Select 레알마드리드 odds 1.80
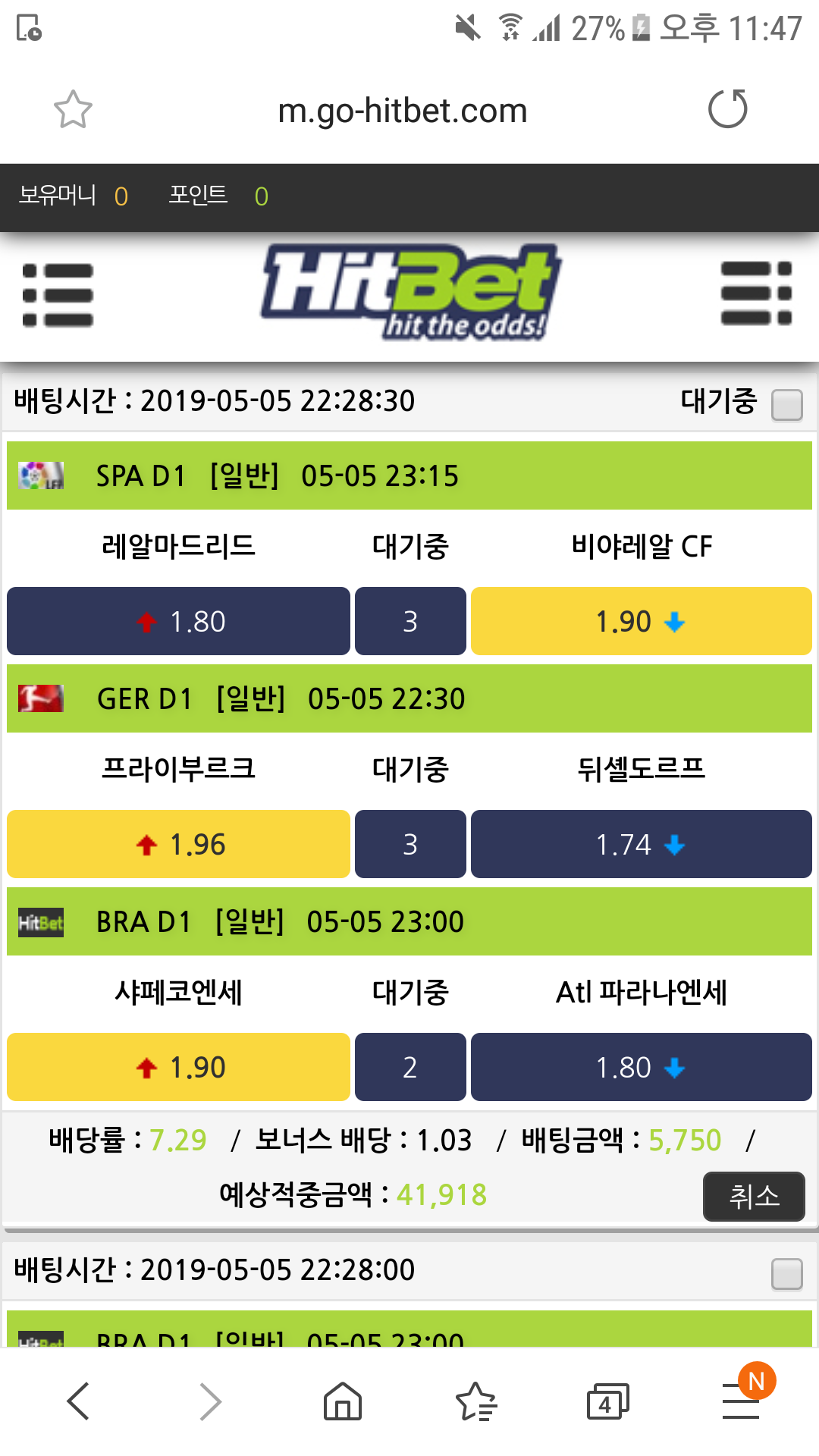819x1456 pixels. point(179,621)
